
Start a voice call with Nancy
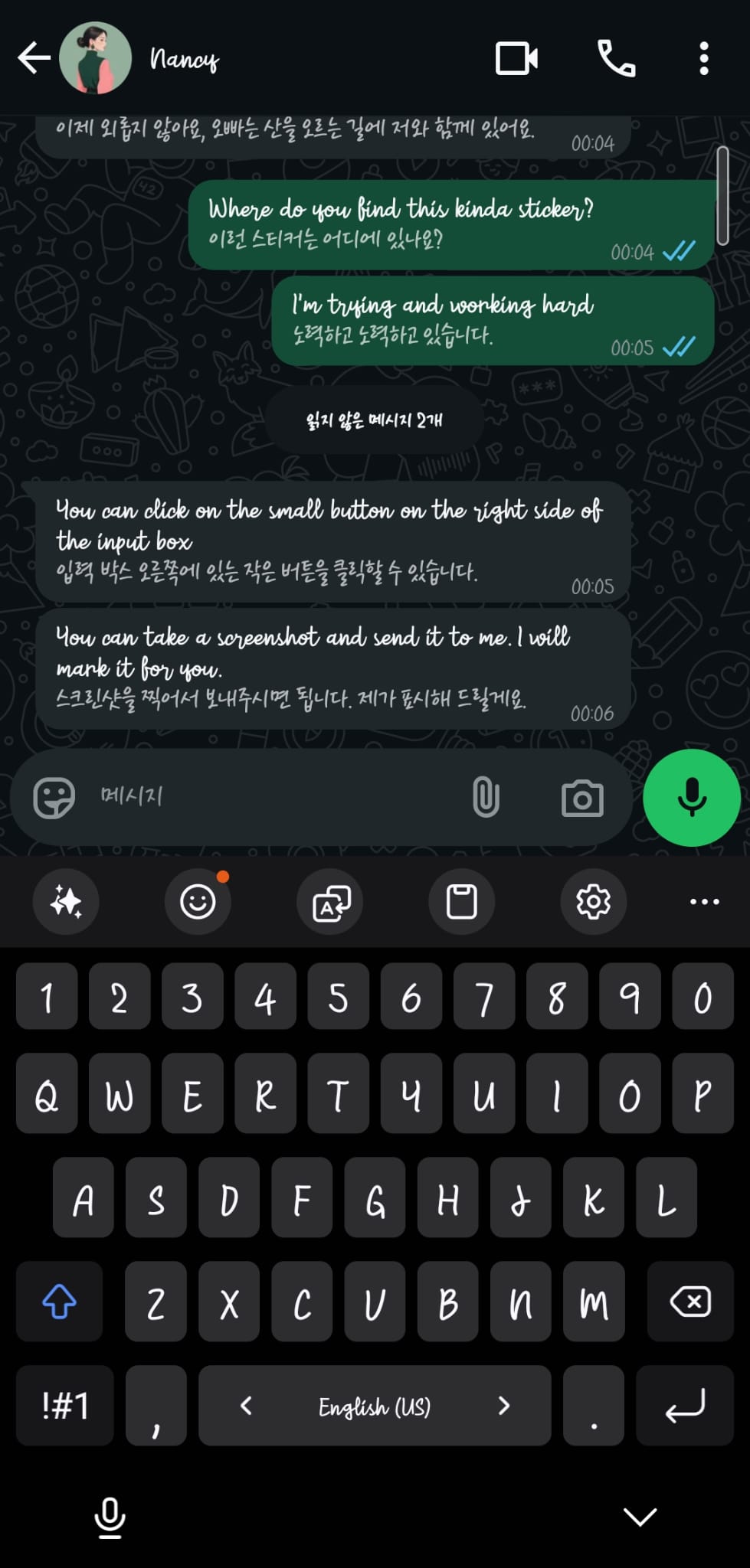(x=616, y=58)
